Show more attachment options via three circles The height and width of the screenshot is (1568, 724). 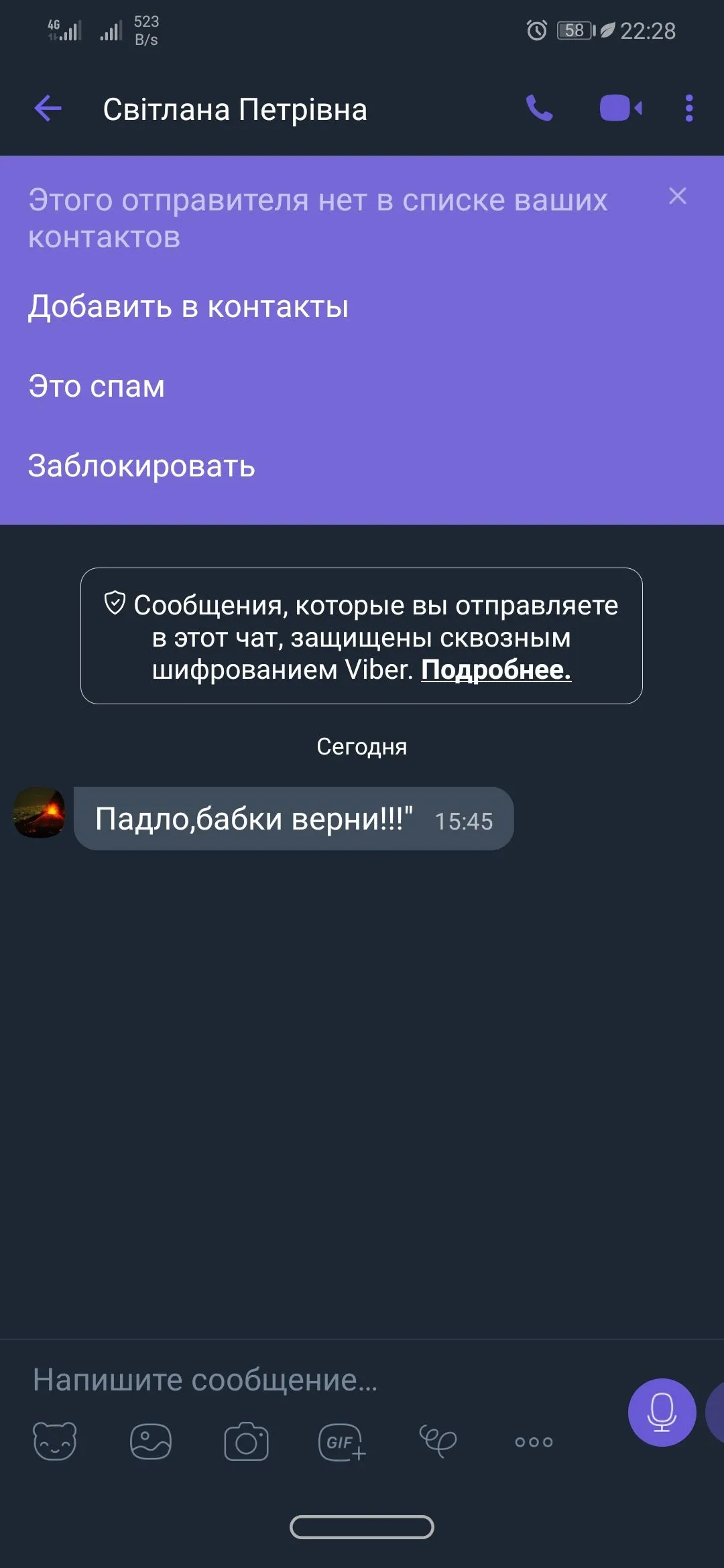pos(534,1441)
